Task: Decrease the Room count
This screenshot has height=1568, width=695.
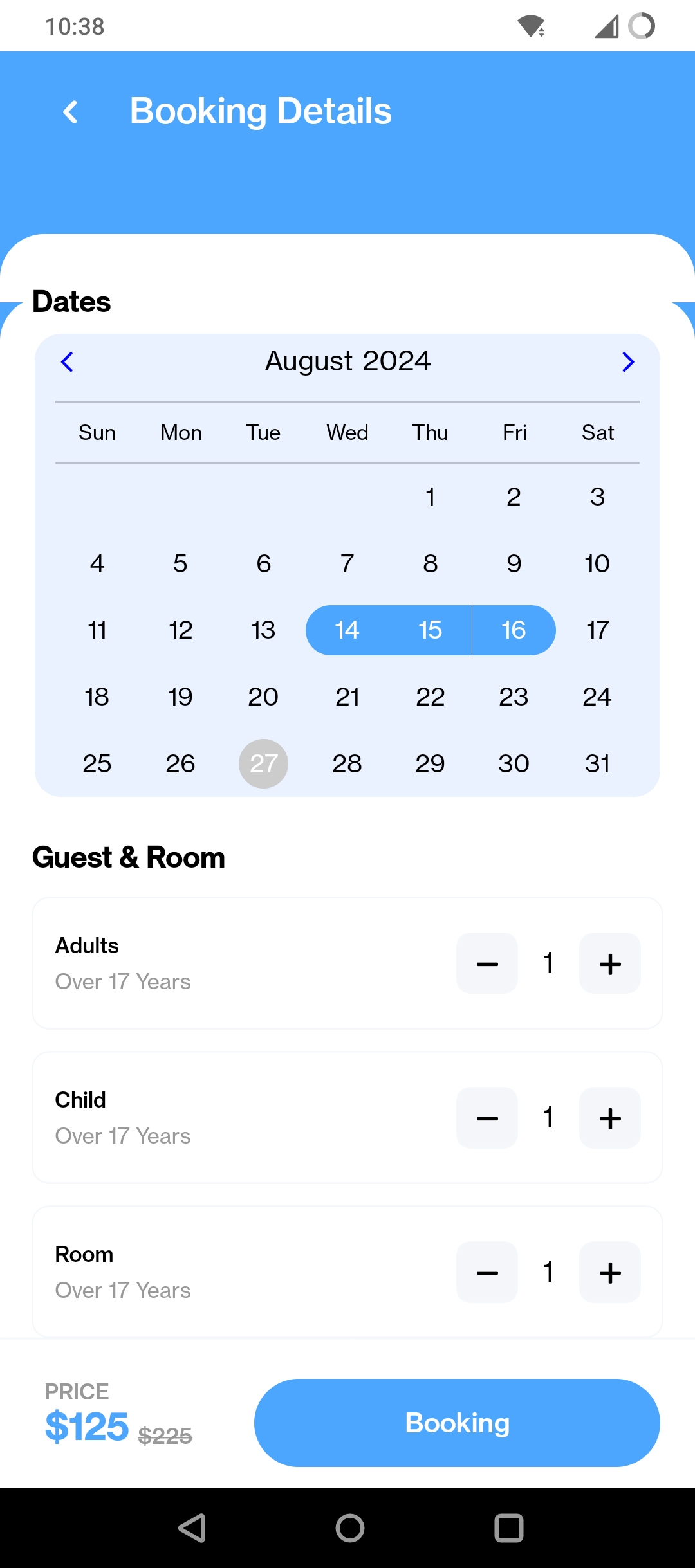Action: [487, 1272]
